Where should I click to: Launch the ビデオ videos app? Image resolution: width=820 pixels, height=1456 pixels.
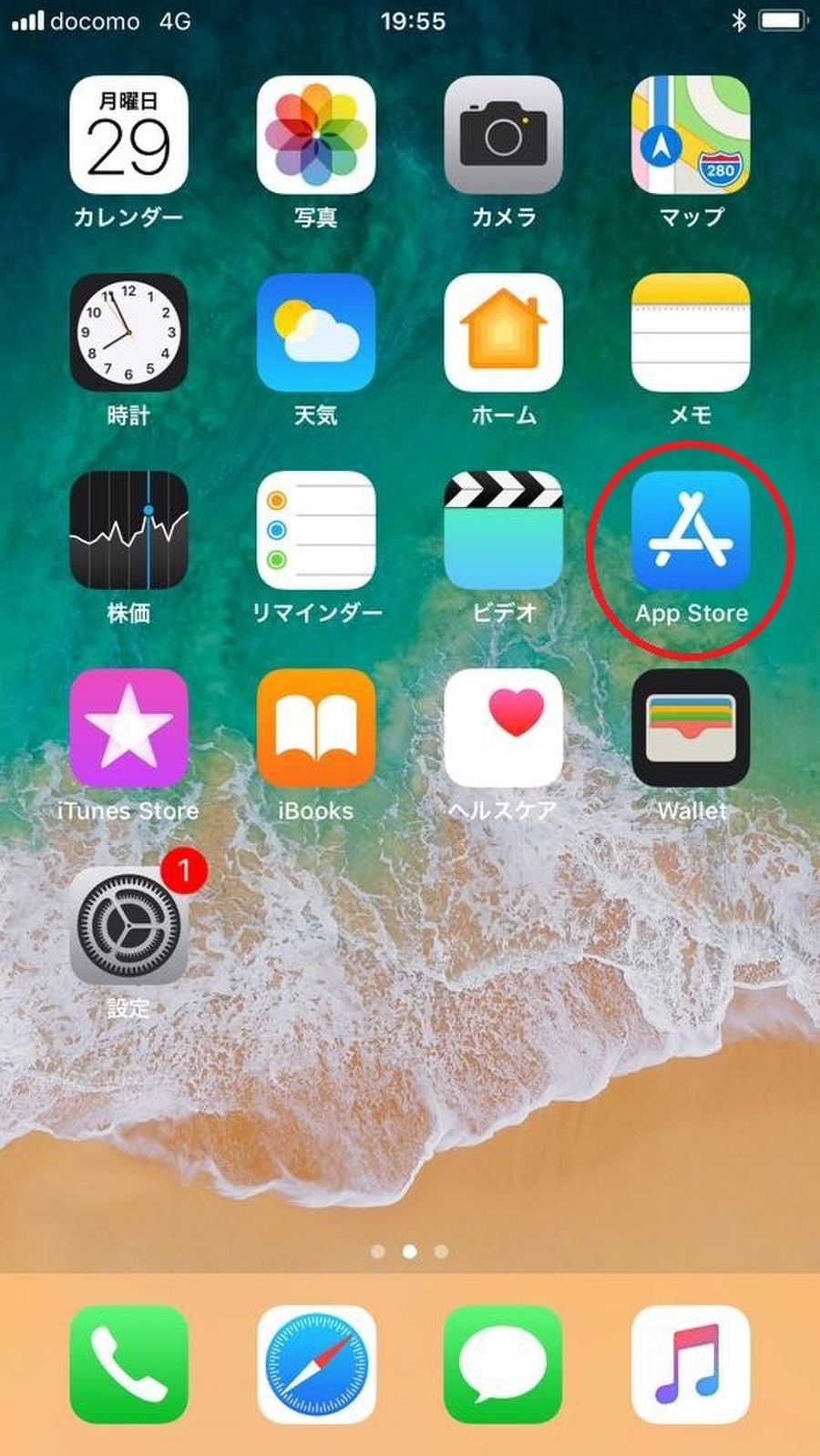coord(503,530)
